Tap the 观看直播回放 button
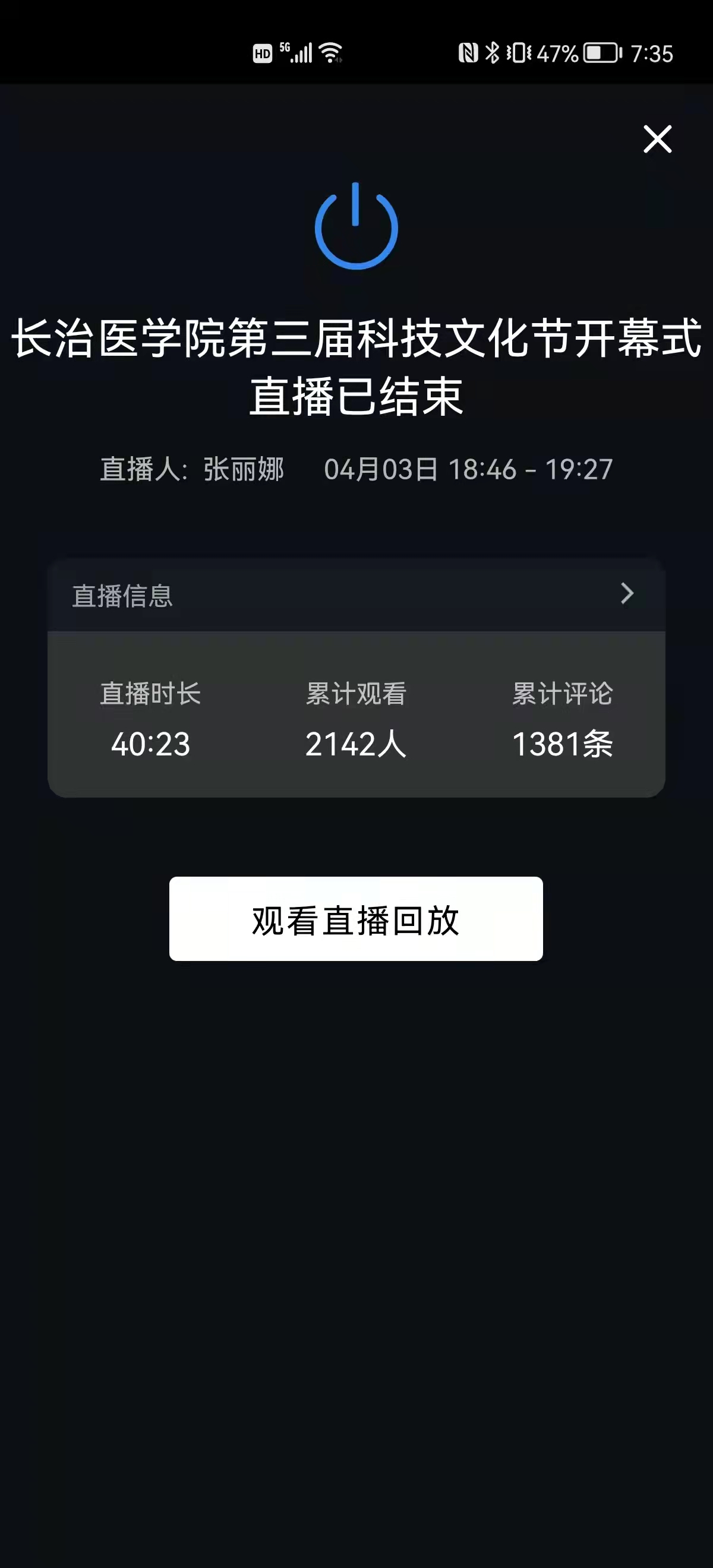This screenshot has width=713, height=1568. tap(356, 919)
